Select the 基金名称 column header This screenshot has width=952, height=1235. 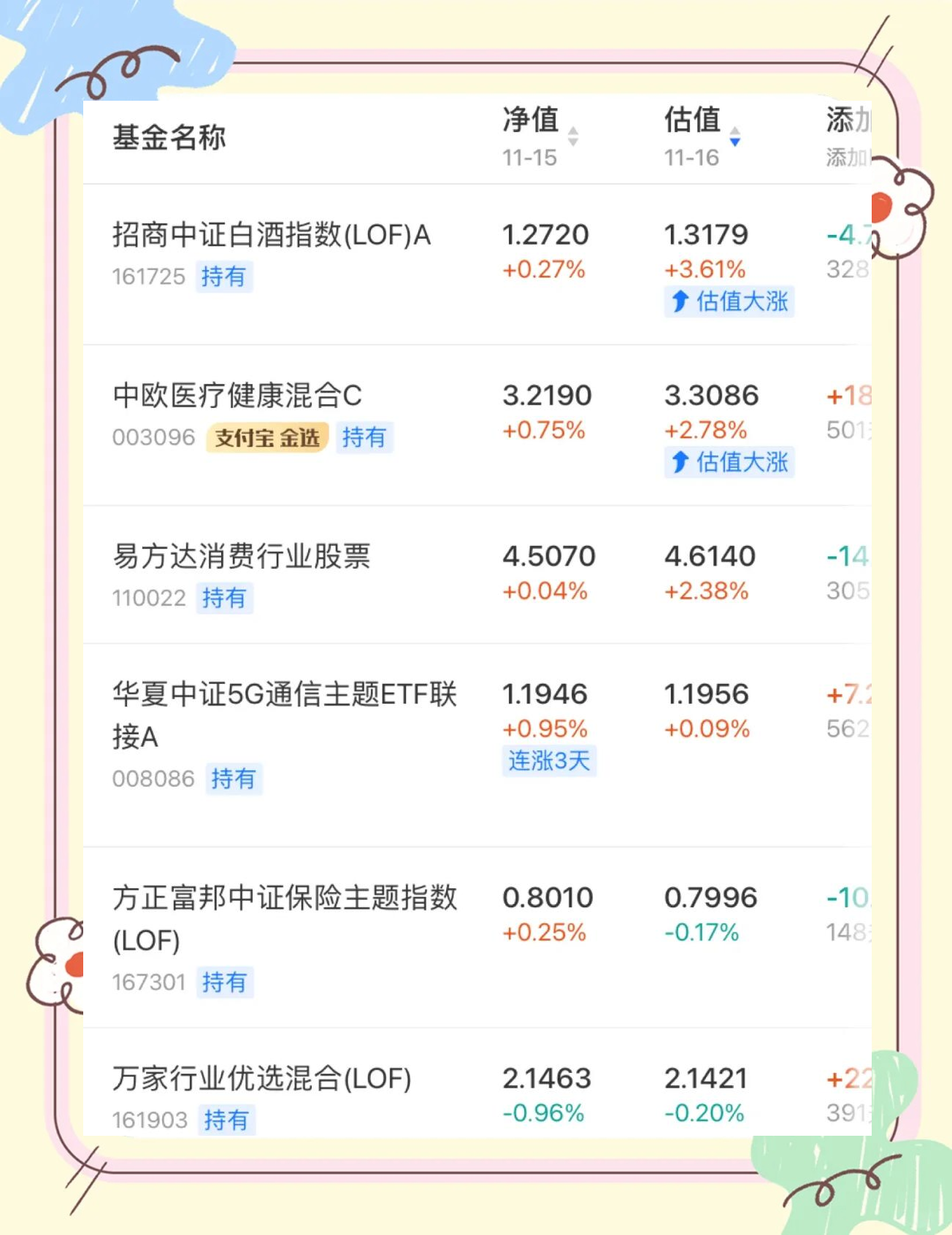pyautogui.click(x=169, y=137)
